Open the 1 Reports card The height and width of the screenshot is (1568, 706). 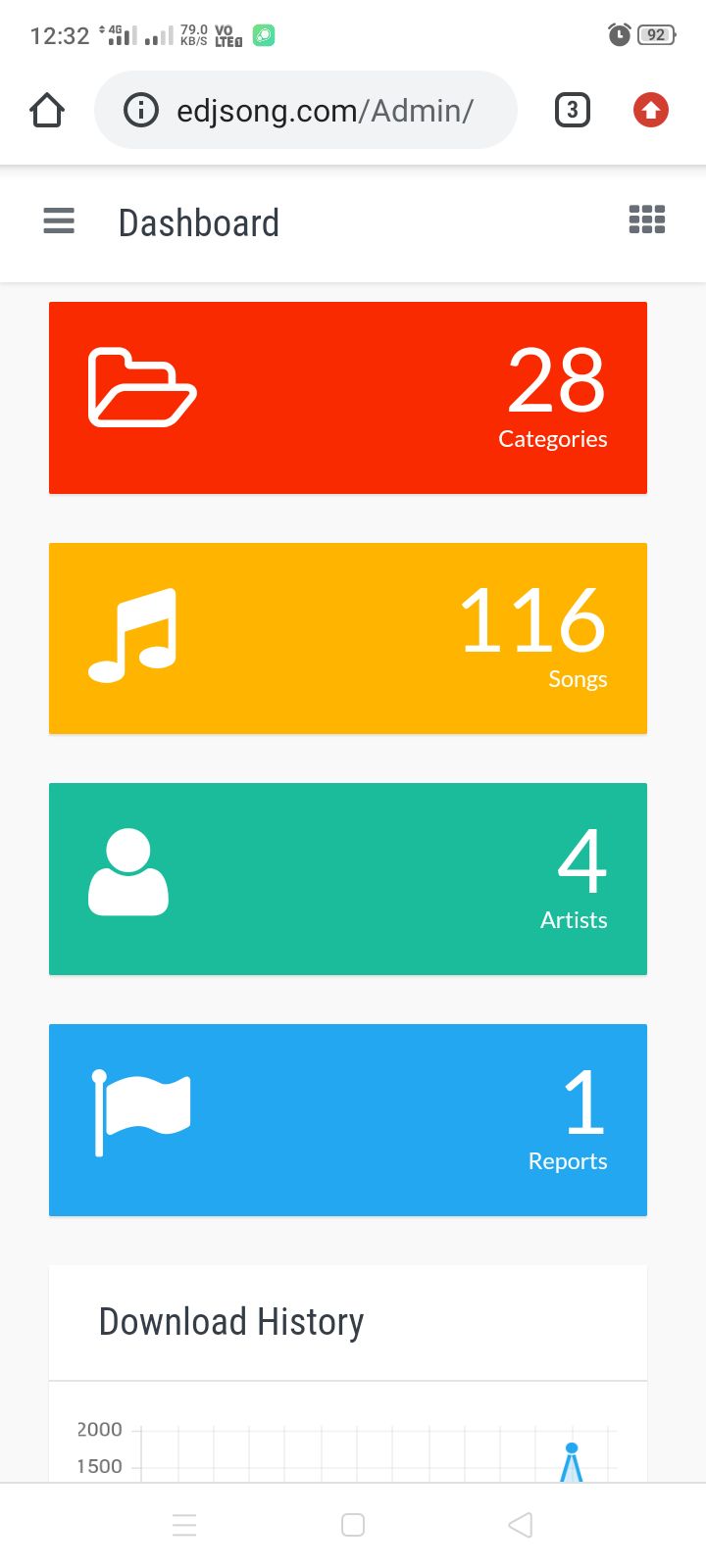[348, 1120]
